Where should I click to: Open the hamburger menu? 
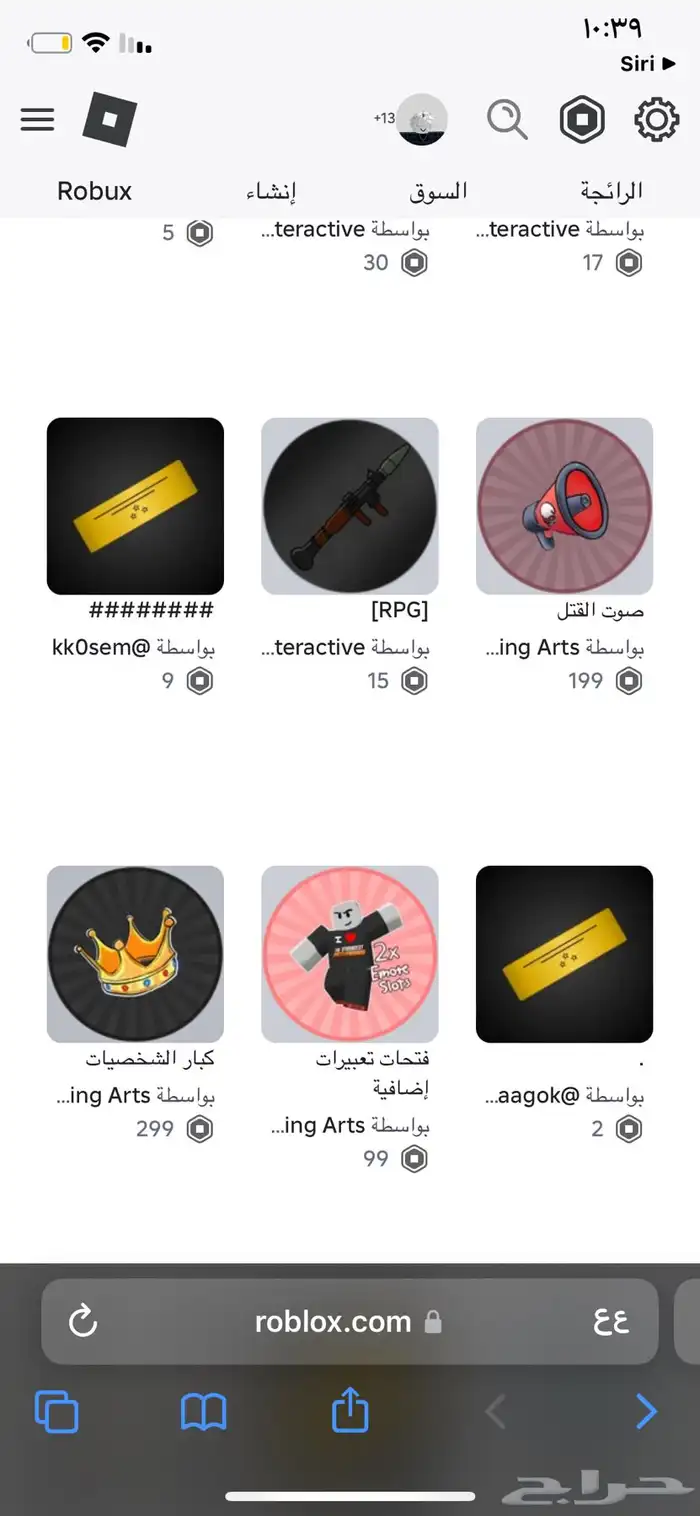(x=37, y=120)
